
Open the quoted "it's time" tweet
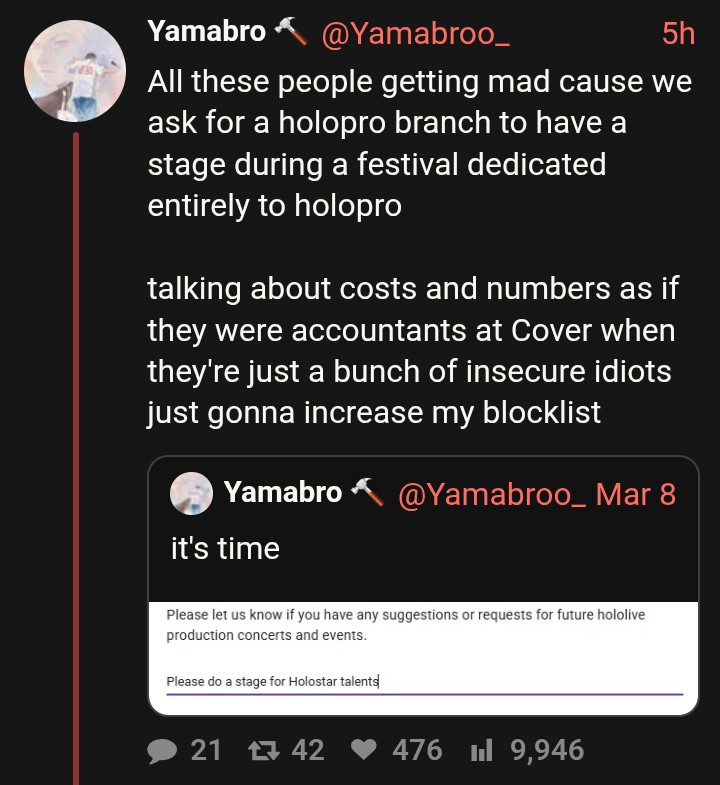[422, 548]
